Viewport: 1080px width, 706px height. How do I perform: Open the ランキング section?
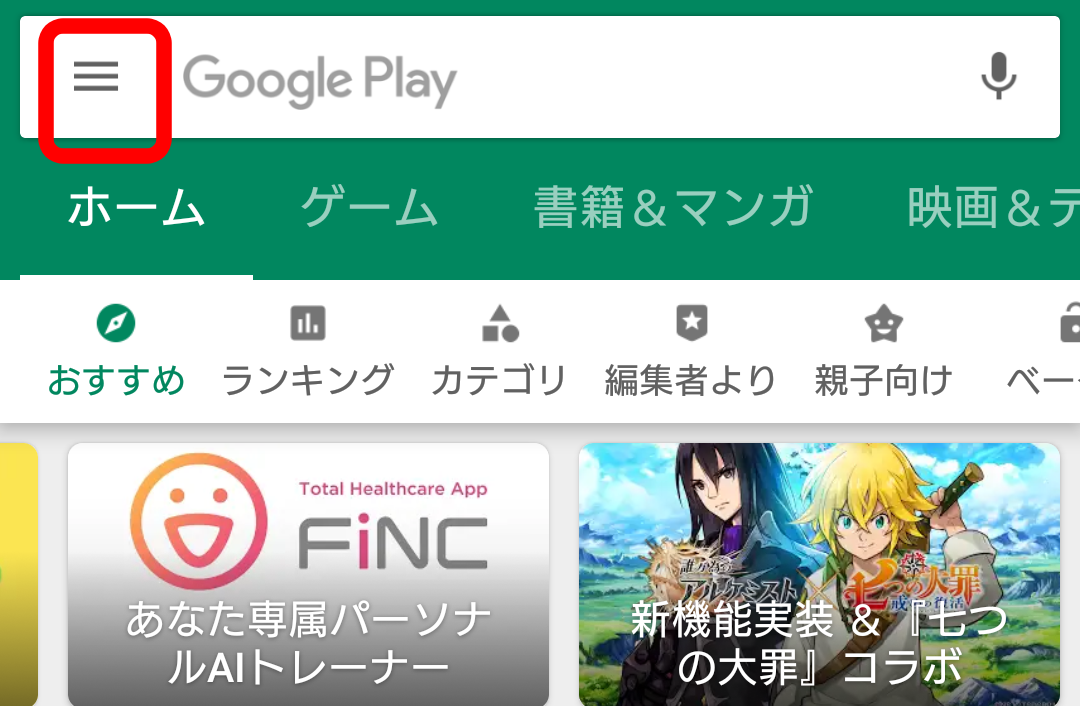308,351
